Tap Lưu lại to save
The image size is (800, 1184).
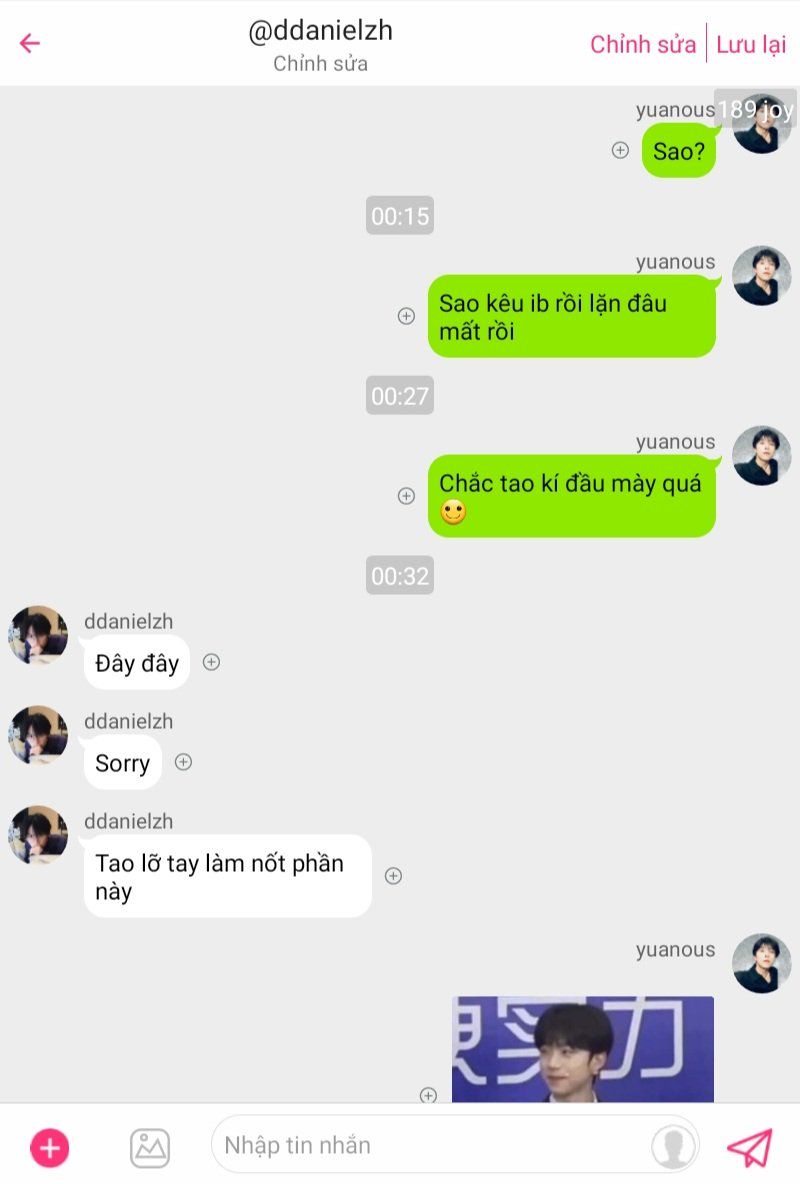751,44
